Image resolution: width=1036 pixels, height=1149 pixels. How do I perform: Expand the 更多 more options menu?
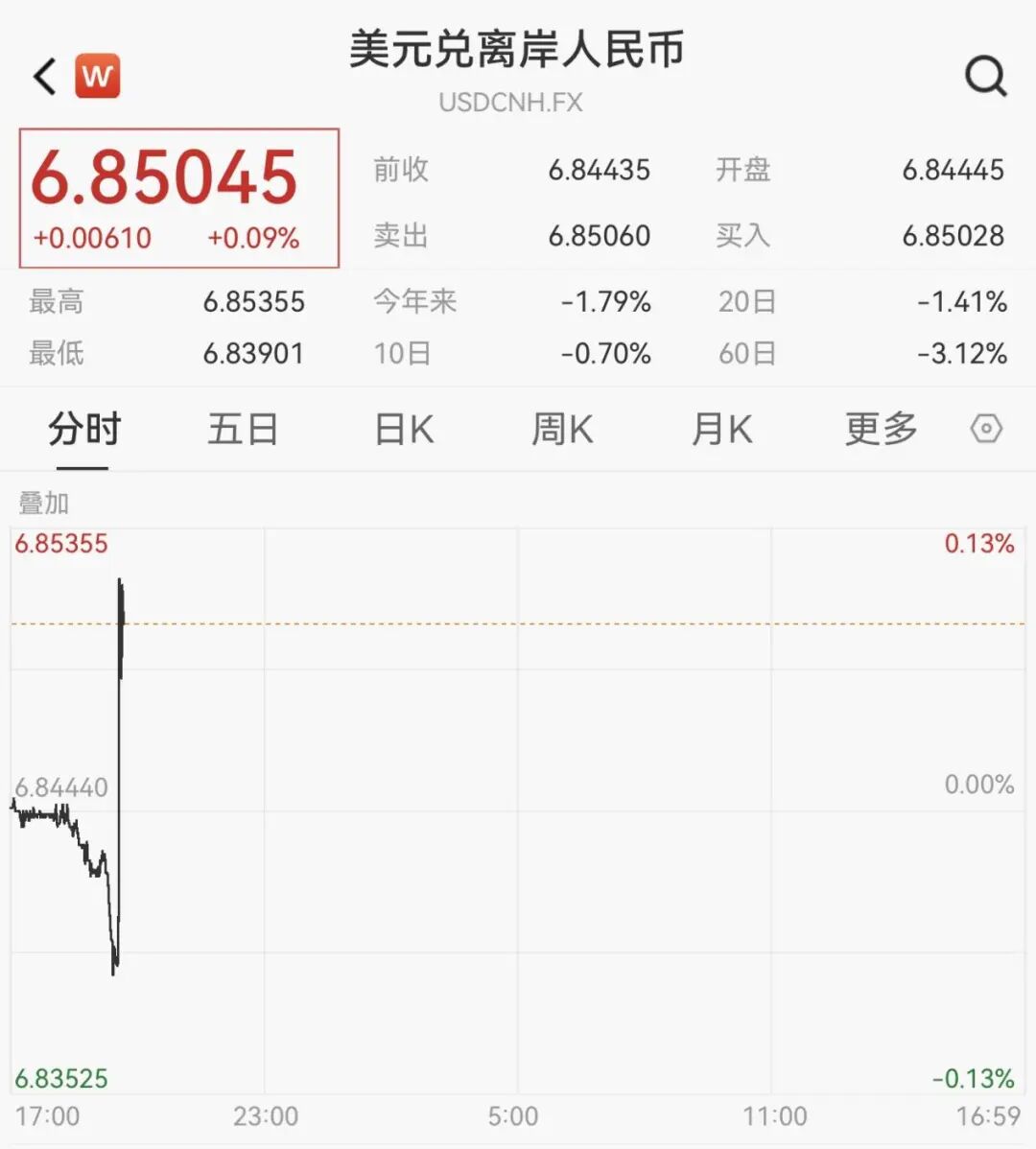(882, 431)
